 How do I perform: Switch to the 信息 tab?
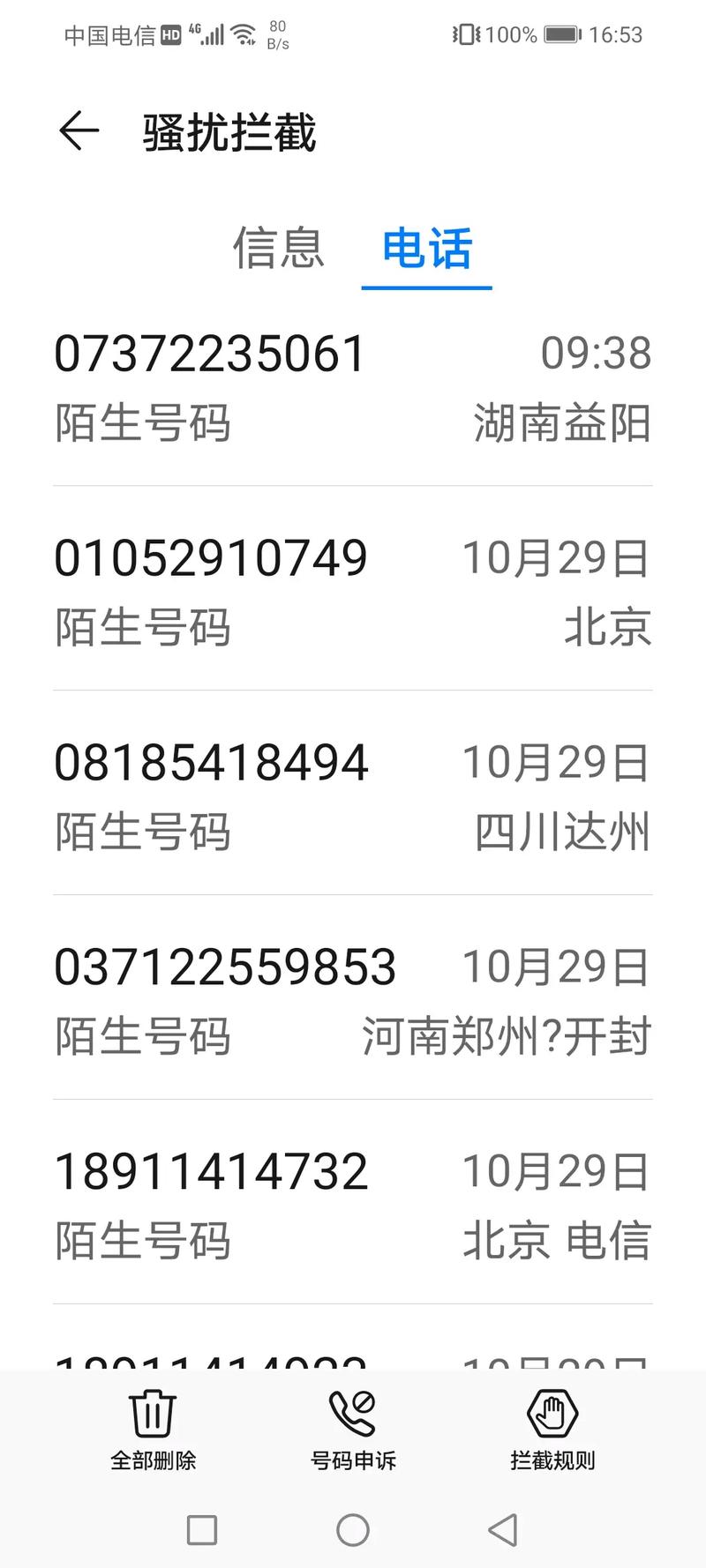(279, 248)
